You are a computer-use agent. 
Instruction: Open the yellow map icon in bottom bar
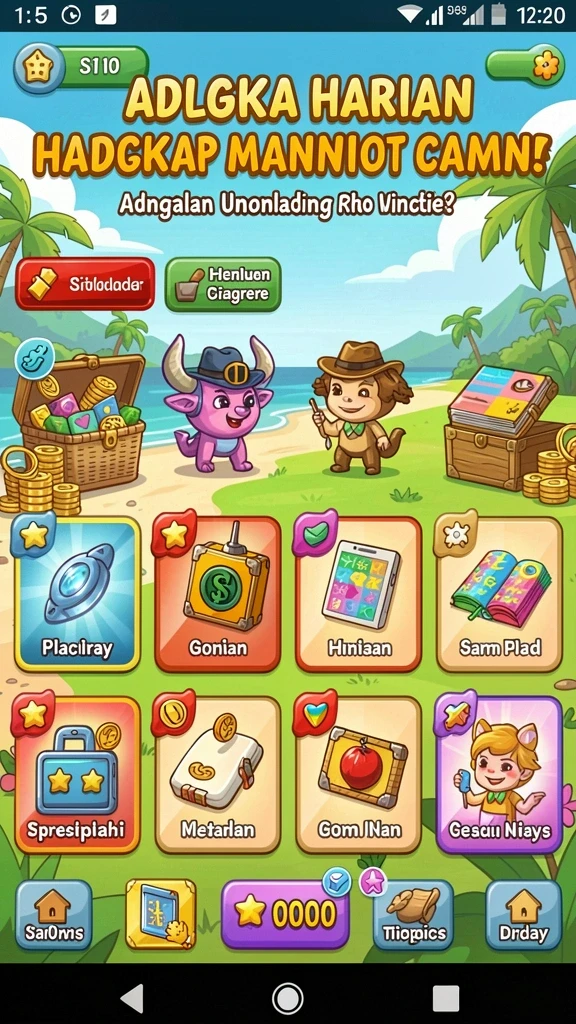point(161,914)
